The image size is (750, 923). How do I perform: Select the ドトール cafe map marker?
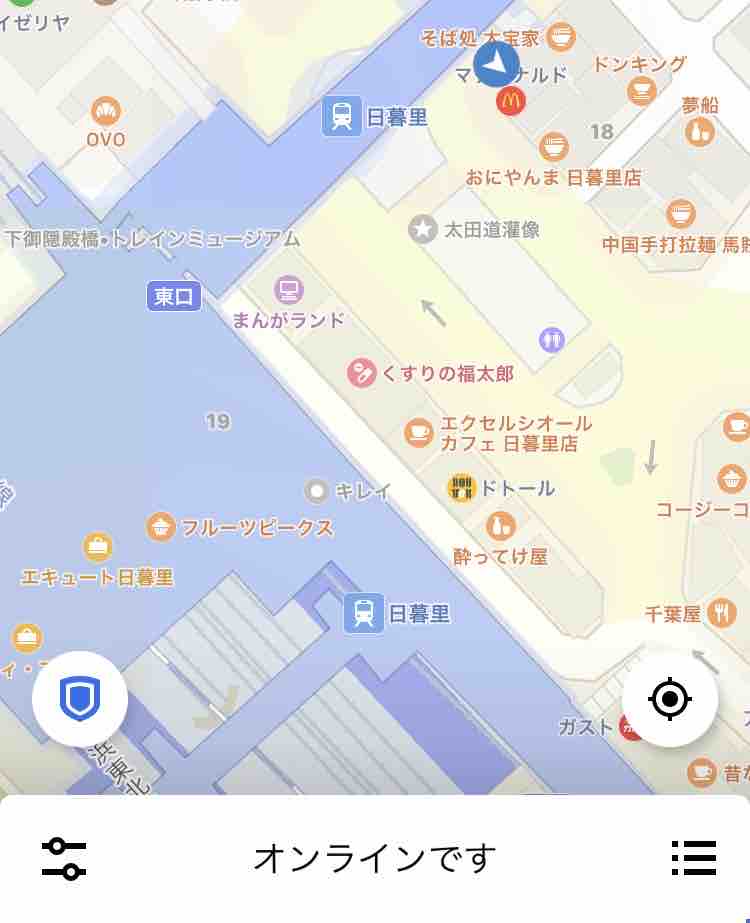click(x=461, y=488)
